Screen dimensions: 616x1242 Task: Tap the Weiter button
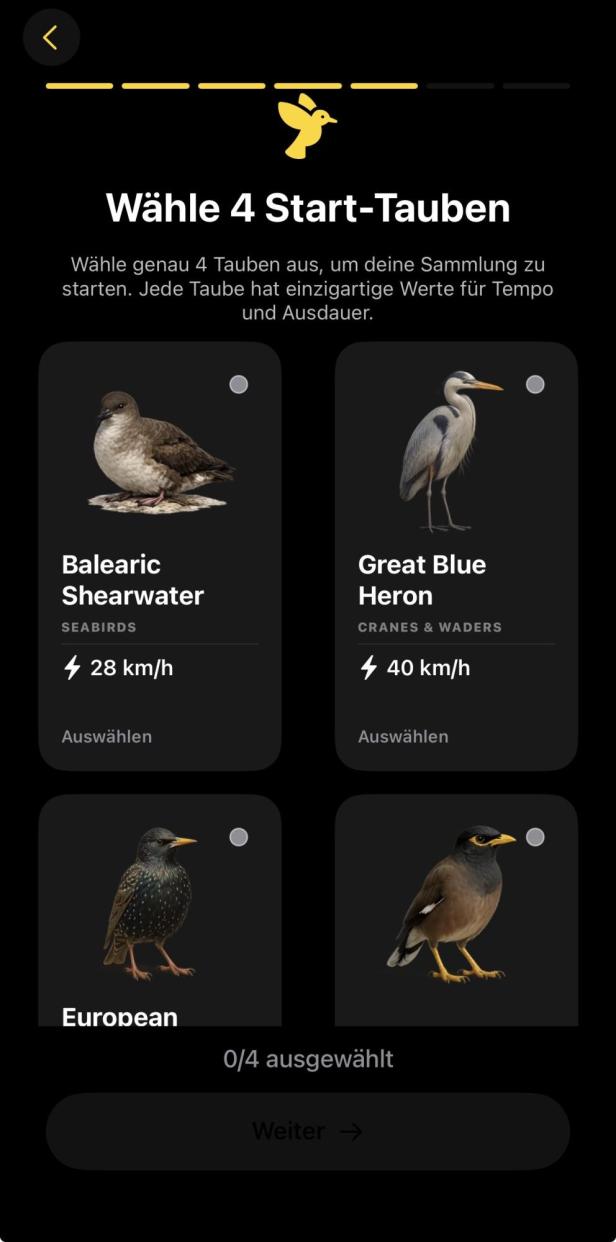click(x=308, y=1131)
